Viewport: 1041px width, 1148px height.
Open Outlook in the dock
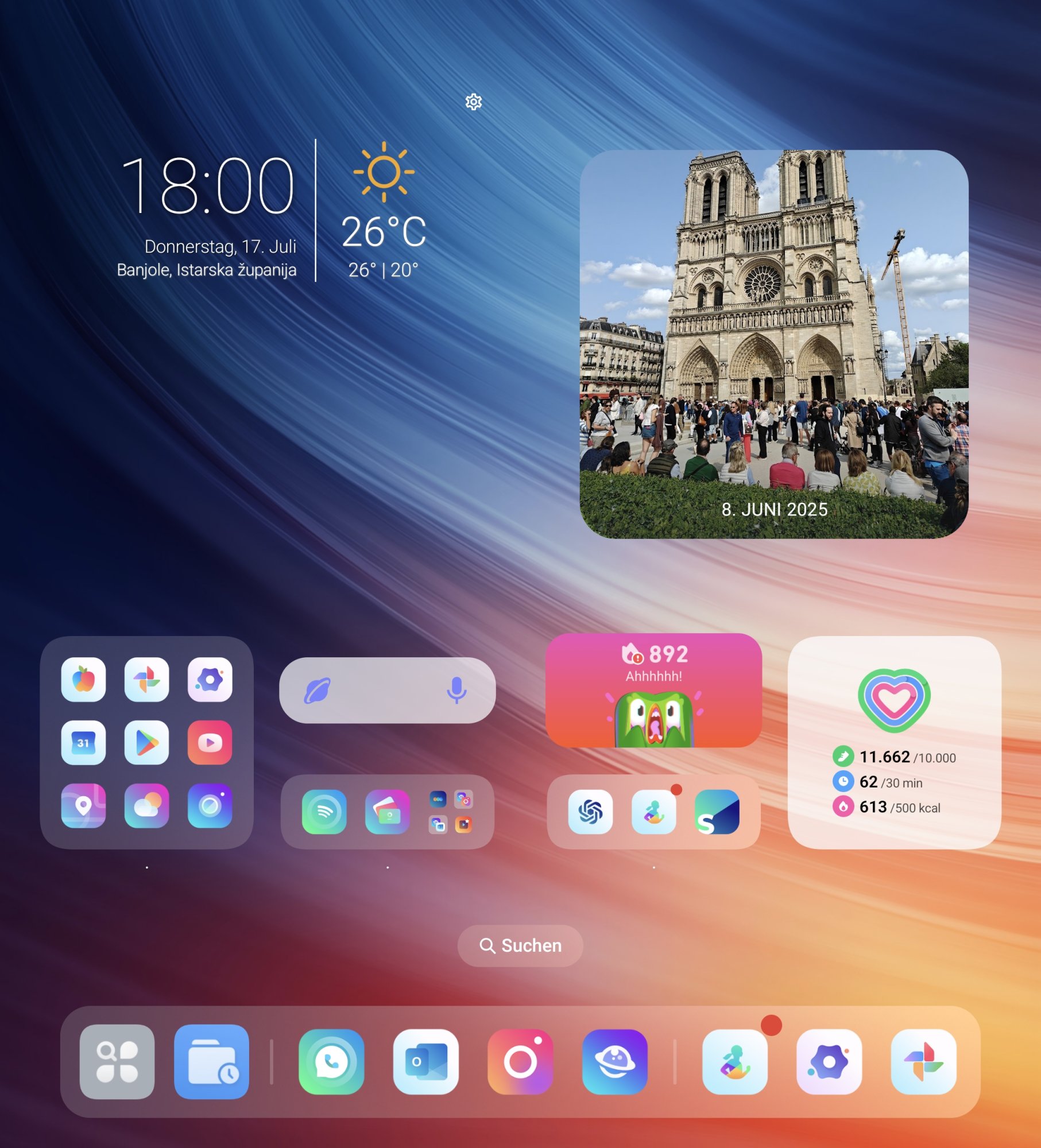425,1061
